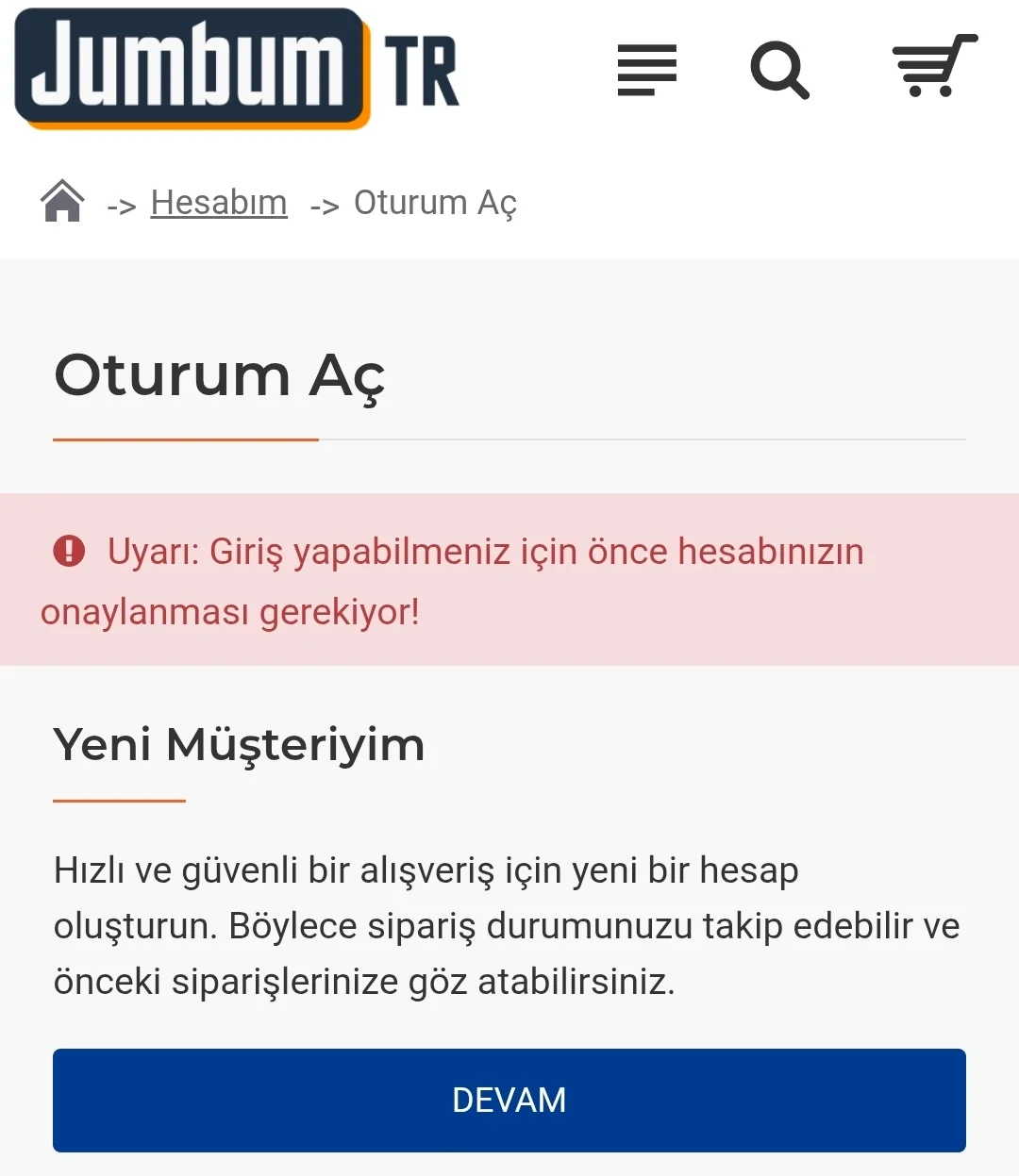Select the new customer description text
Viewport: 1019px width, 1176px height.
point(506,924)
